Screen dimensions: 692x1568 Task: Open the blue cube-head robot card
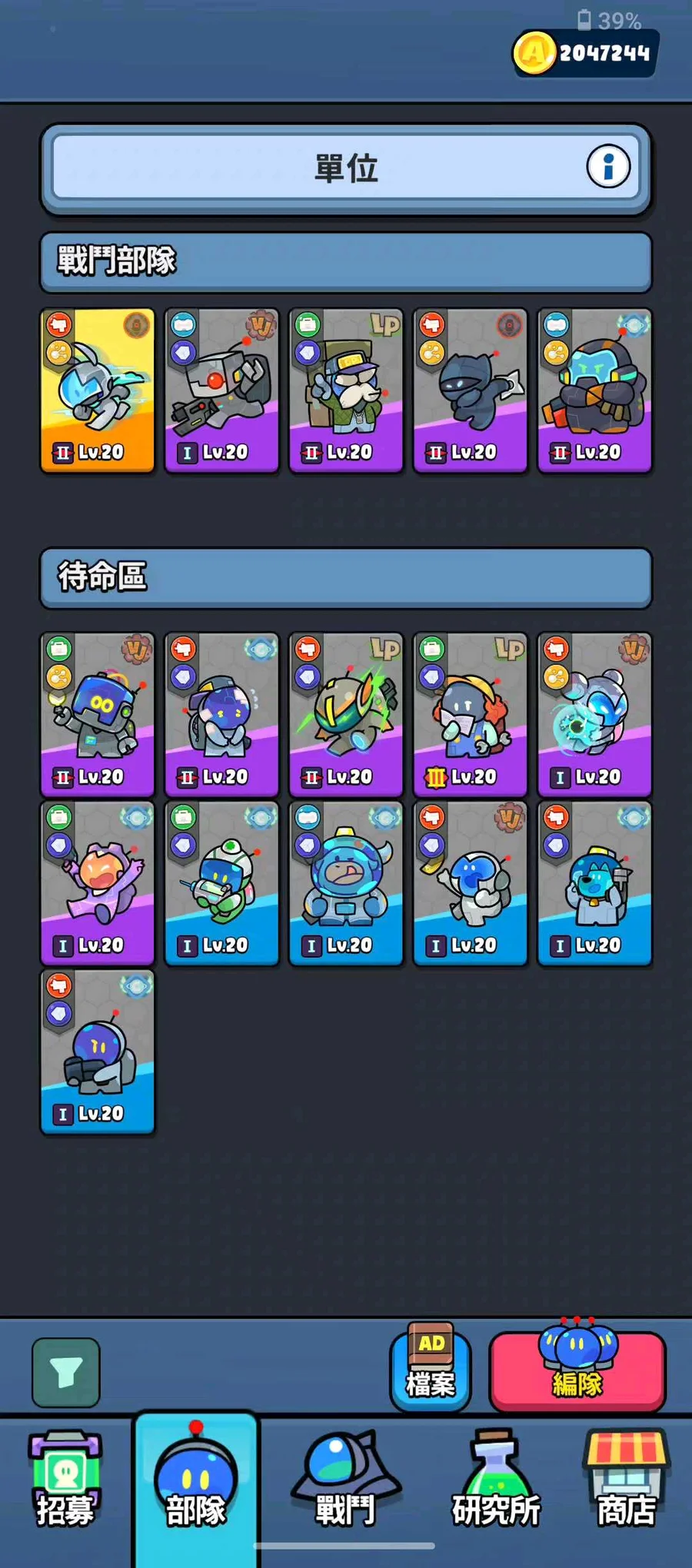[x=98, y=715]
